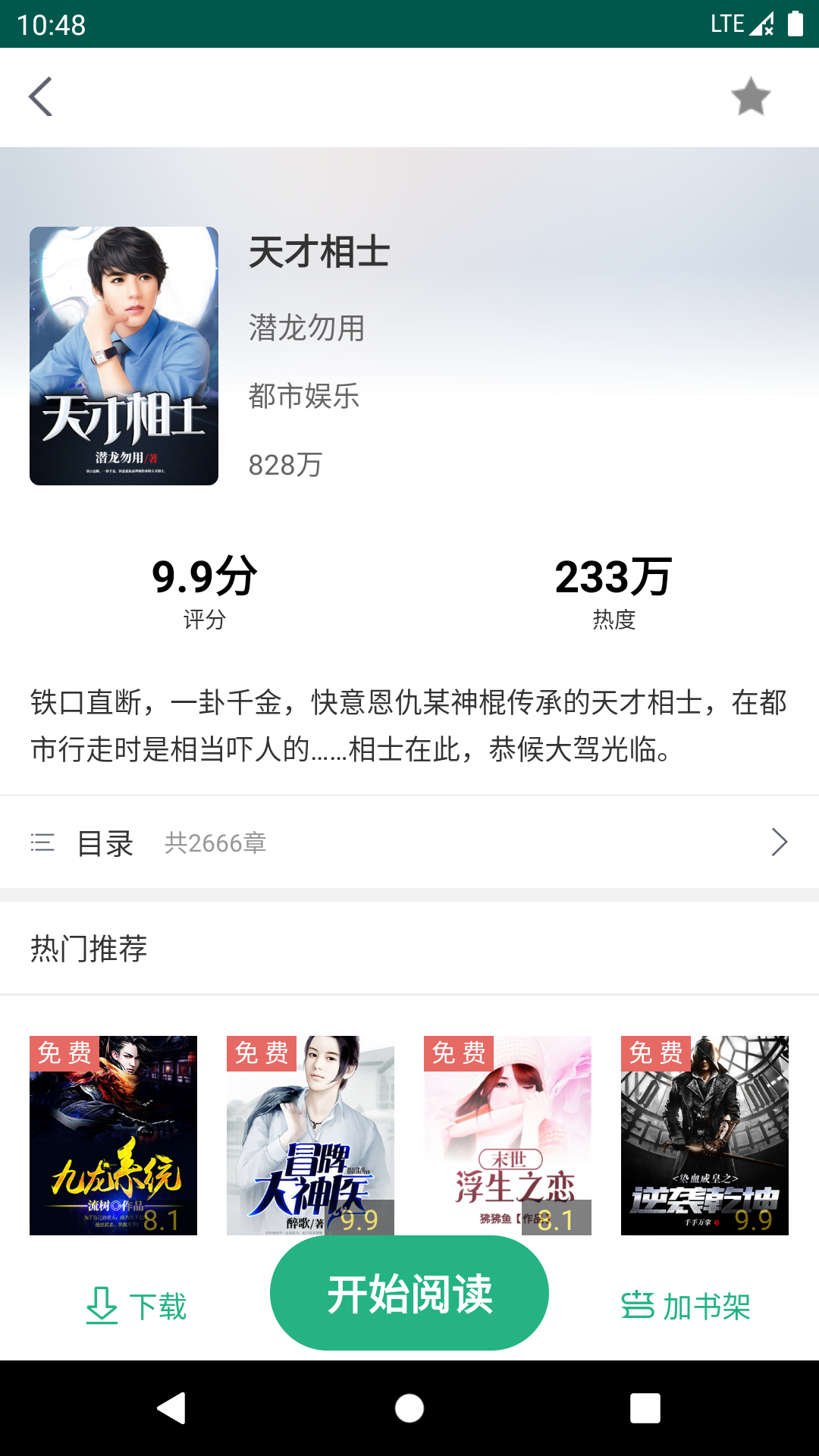819x1456 pixels.
Task: Tap the 天才相士 book cover
Action: [124, 356]
